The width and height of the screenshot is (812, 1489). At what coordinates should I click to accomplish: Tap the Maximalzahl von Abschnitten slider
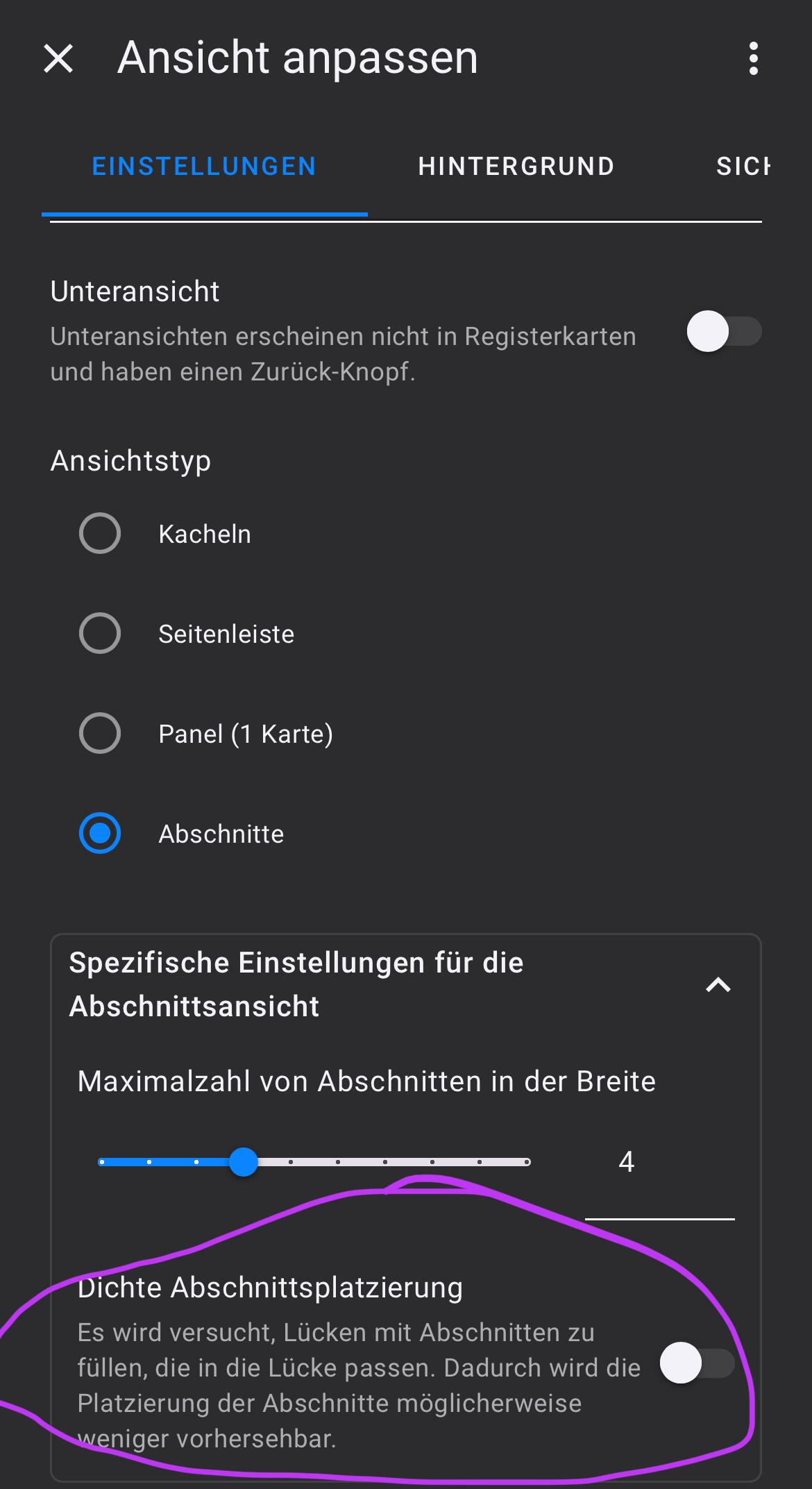[314, 1162]
